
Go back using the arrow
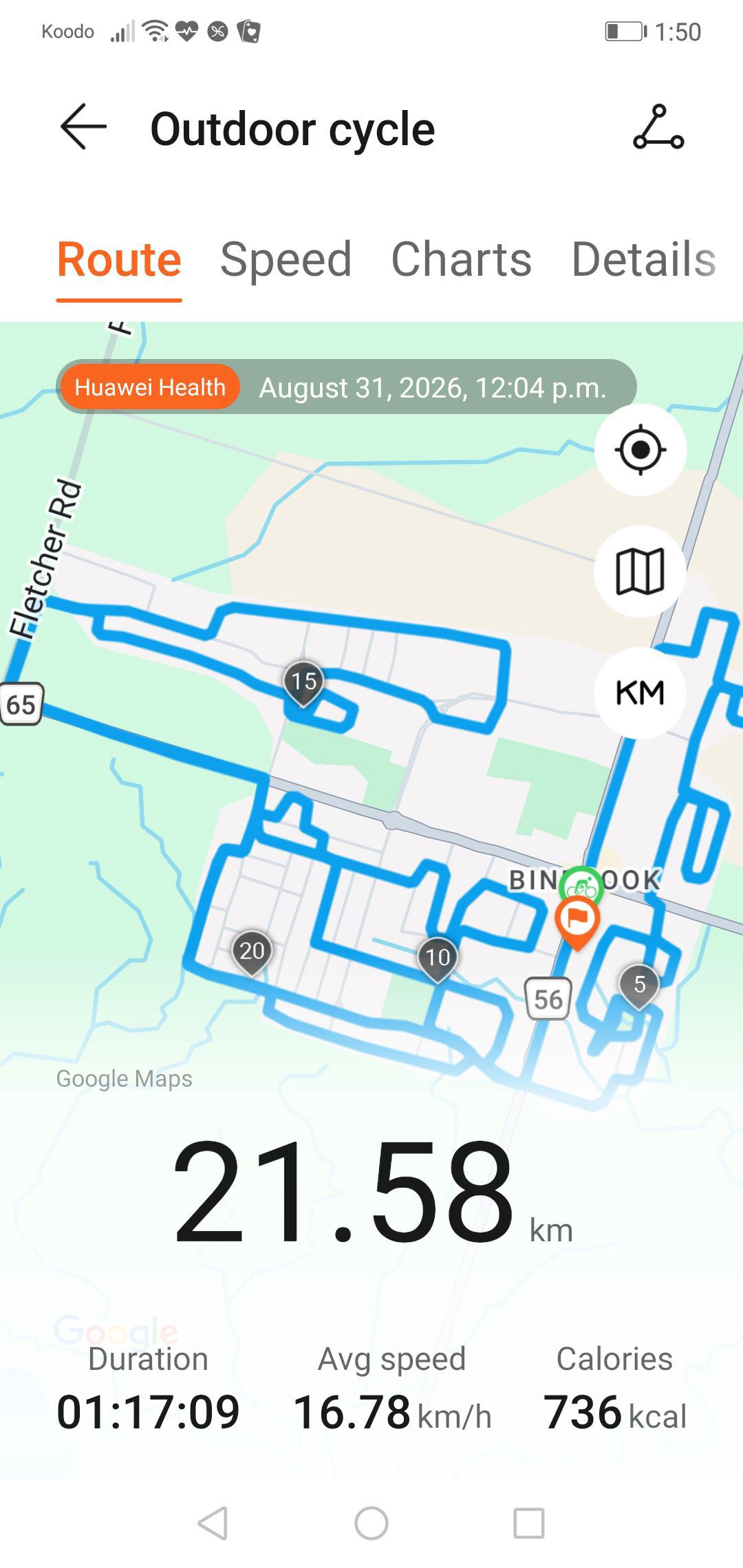click(83, 127)
